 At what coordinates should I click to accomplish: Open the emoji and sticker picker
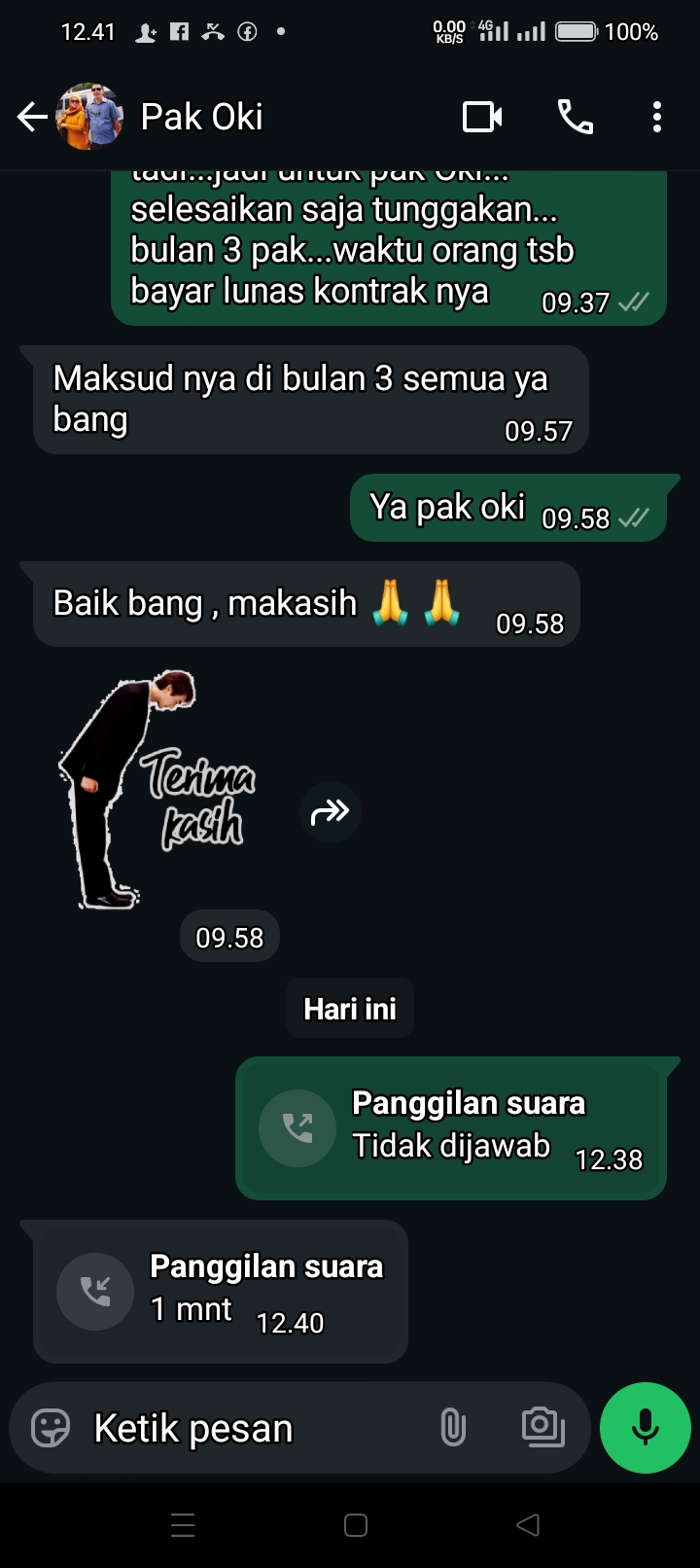(51, 1428)
